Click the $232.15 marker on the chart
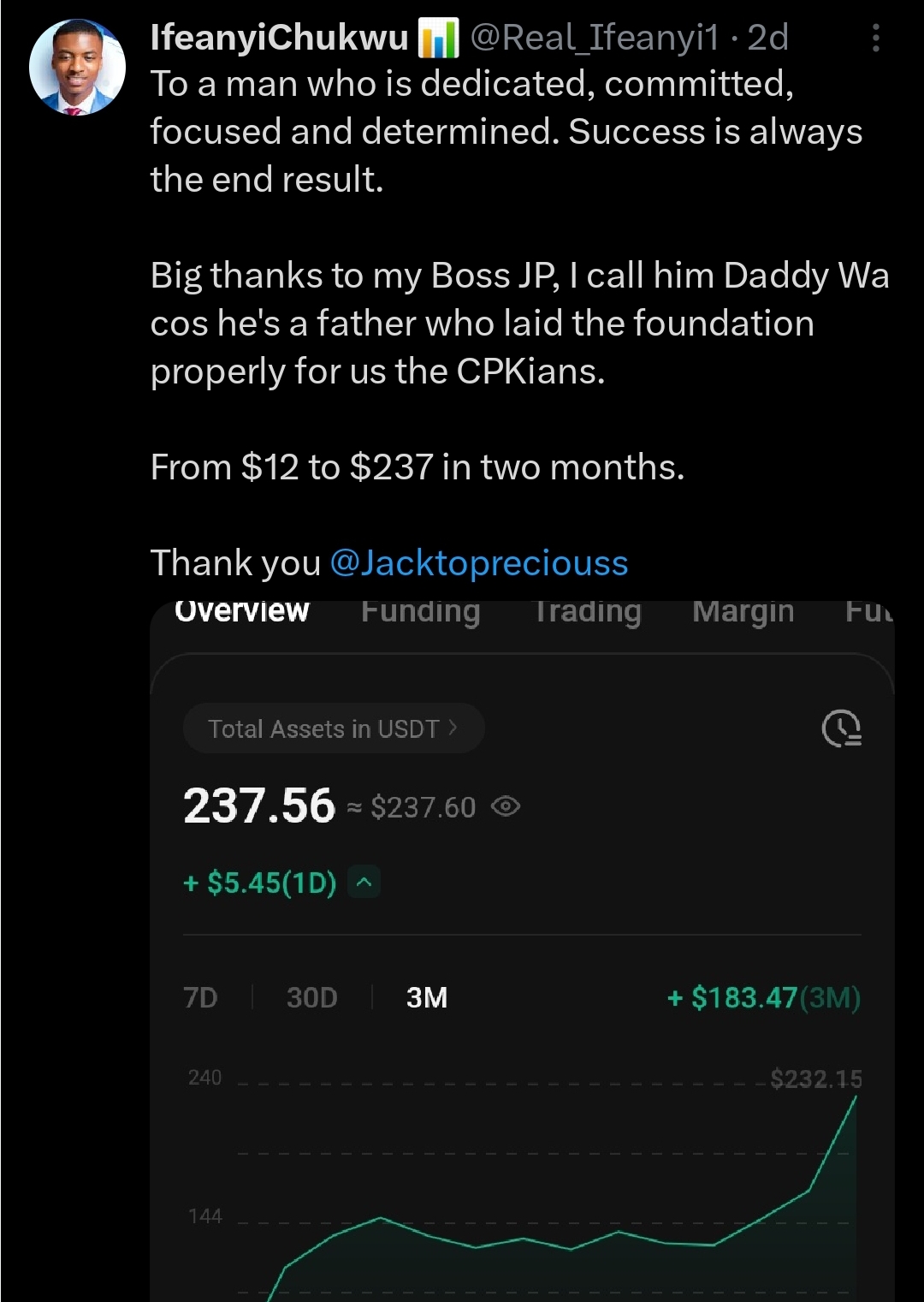Viewport: 924px width, 1302px height. tap(814, 1078)
